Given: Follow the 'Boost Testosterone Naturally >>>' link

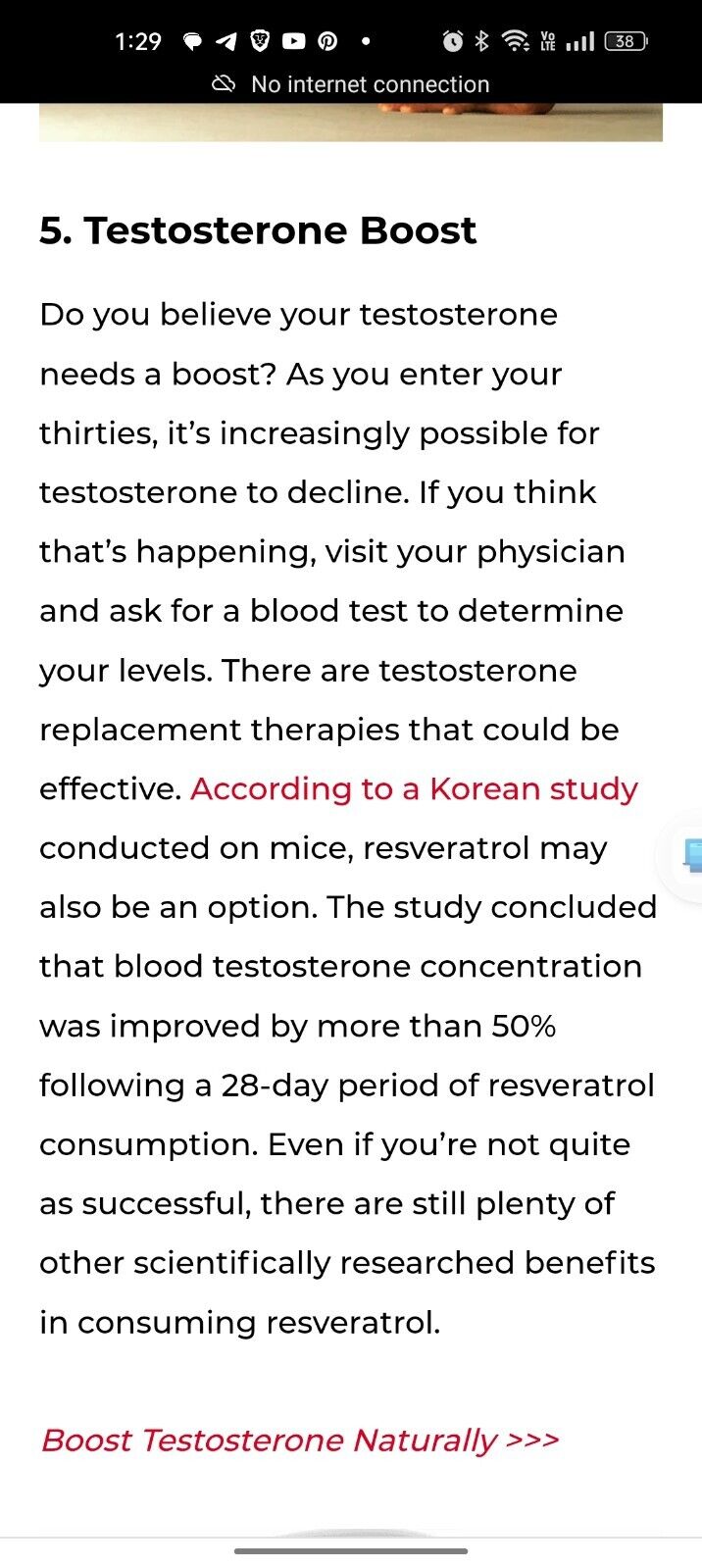Looking at the screenshot, I should [x=300, y=1440].
